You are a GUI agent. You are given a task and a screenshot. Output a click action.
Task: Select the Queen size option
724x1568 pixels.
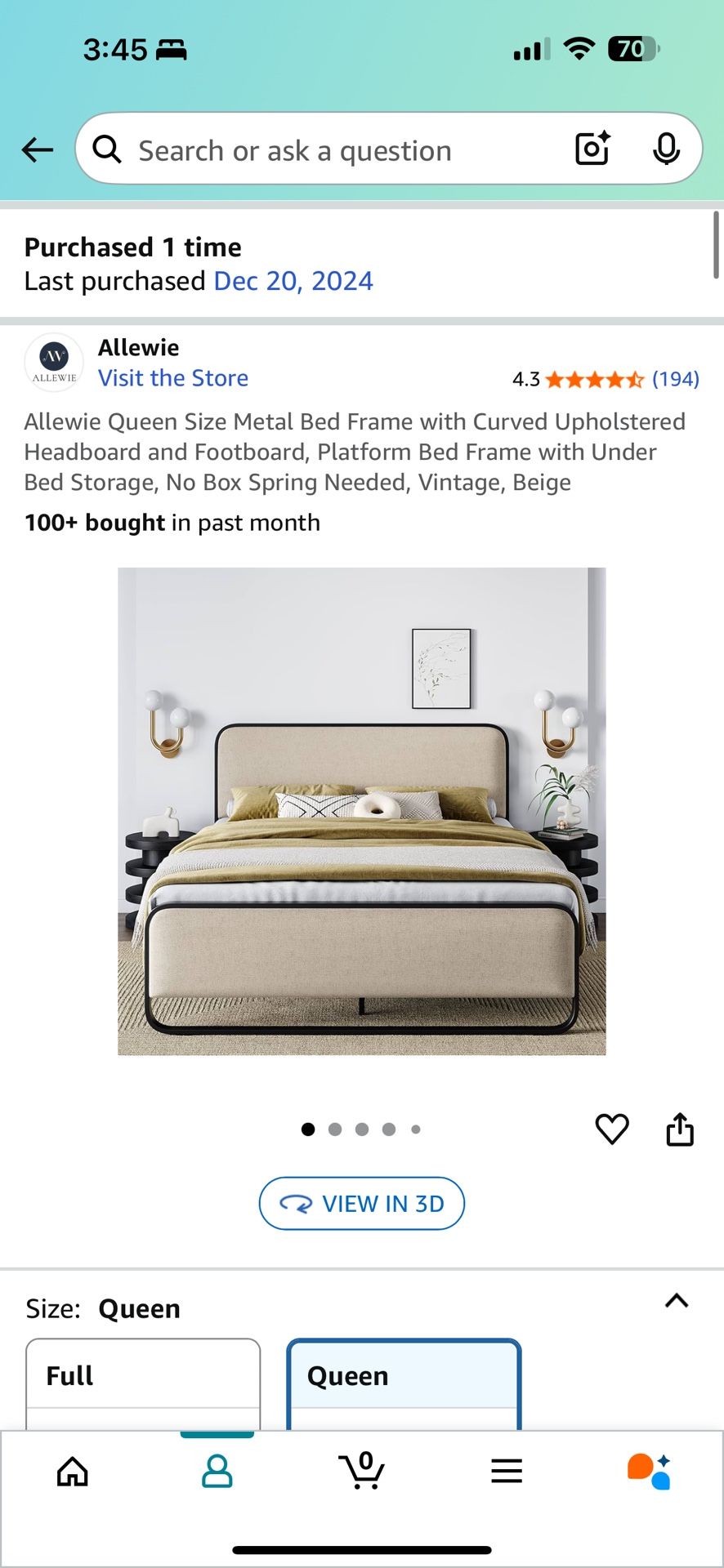tap(404, 1383)
